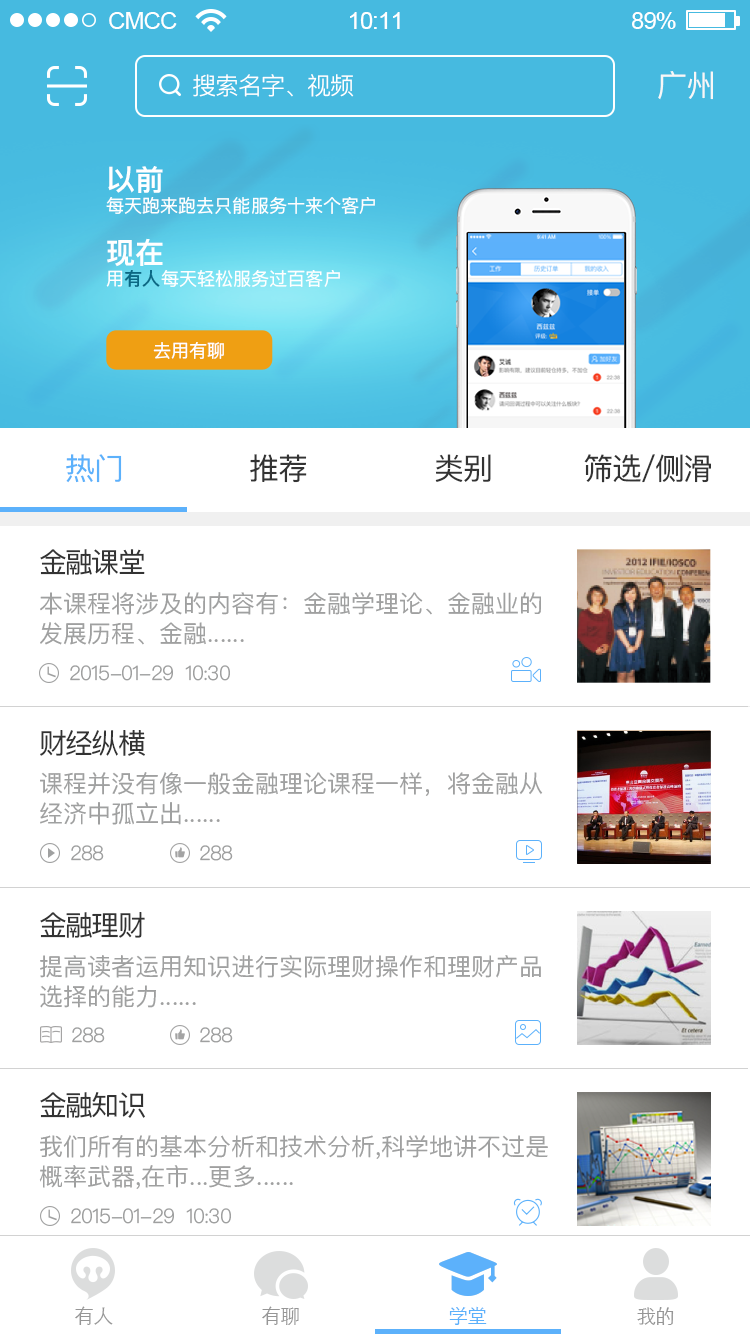Select the 学堂 tab

point(467,1286)
